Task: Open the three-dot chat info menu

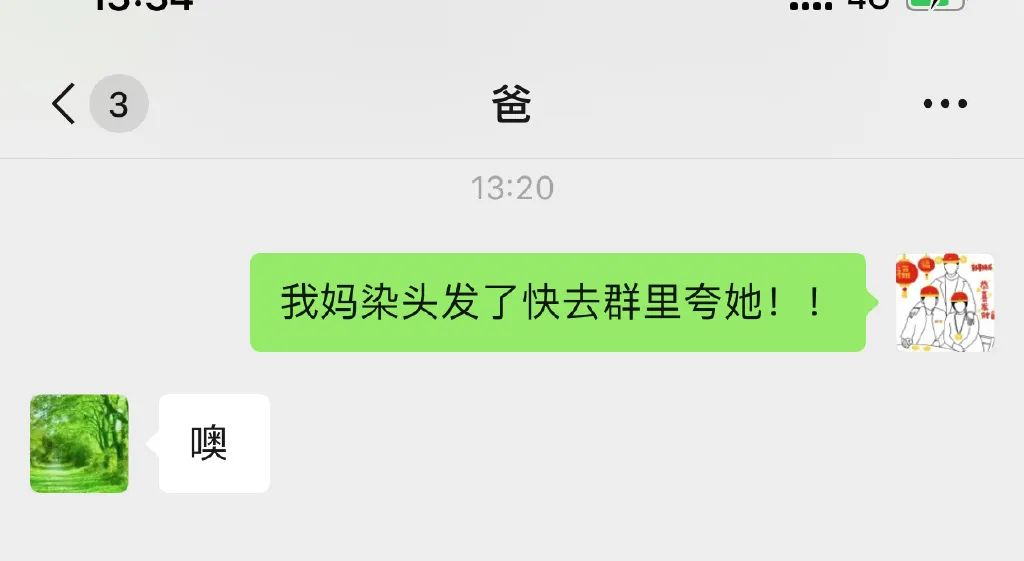Action: coord(944,103)
